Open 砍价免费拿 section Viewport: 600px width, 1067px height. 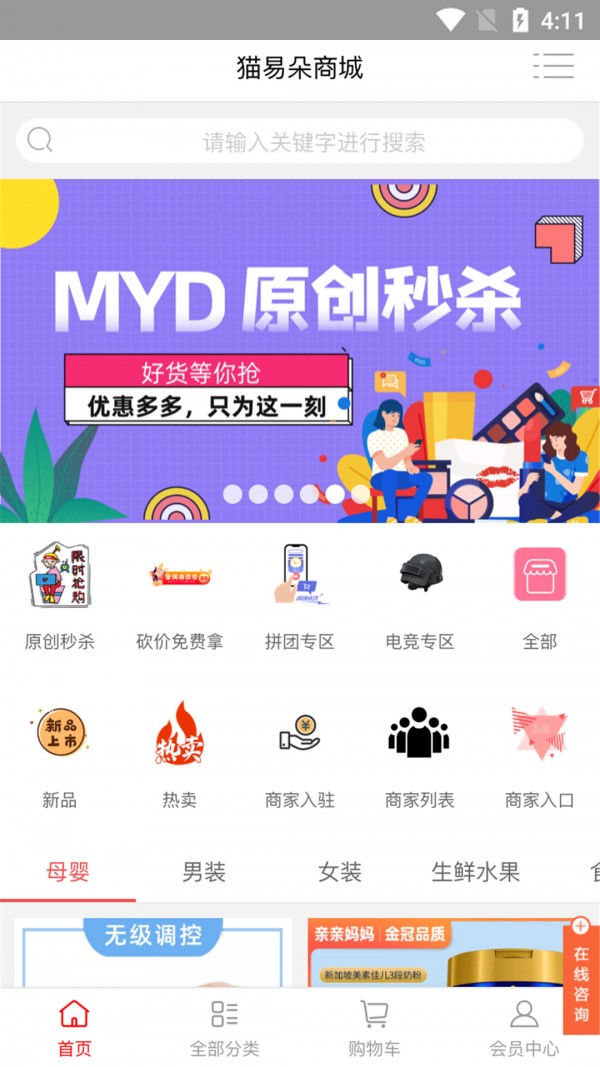coord(180,596)
